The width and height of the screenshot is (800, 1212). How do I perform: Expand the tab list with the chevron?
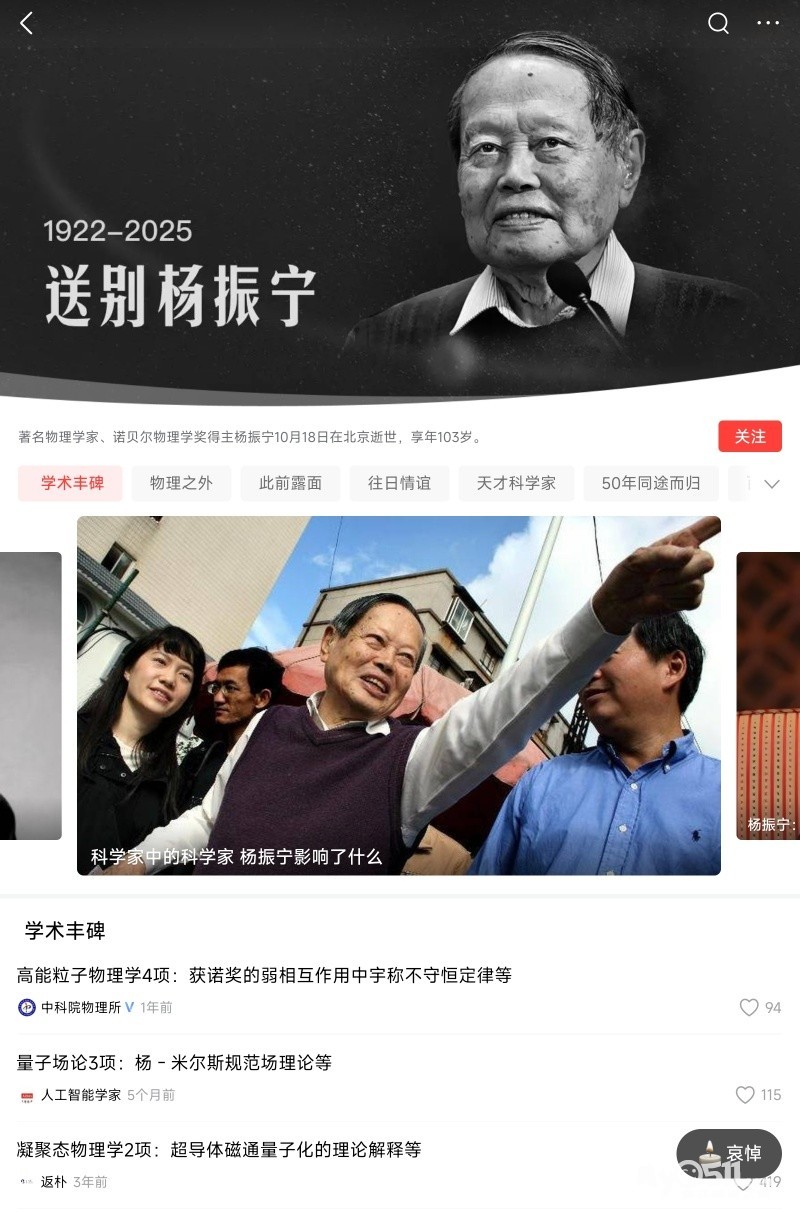click(x=771, y=484)
